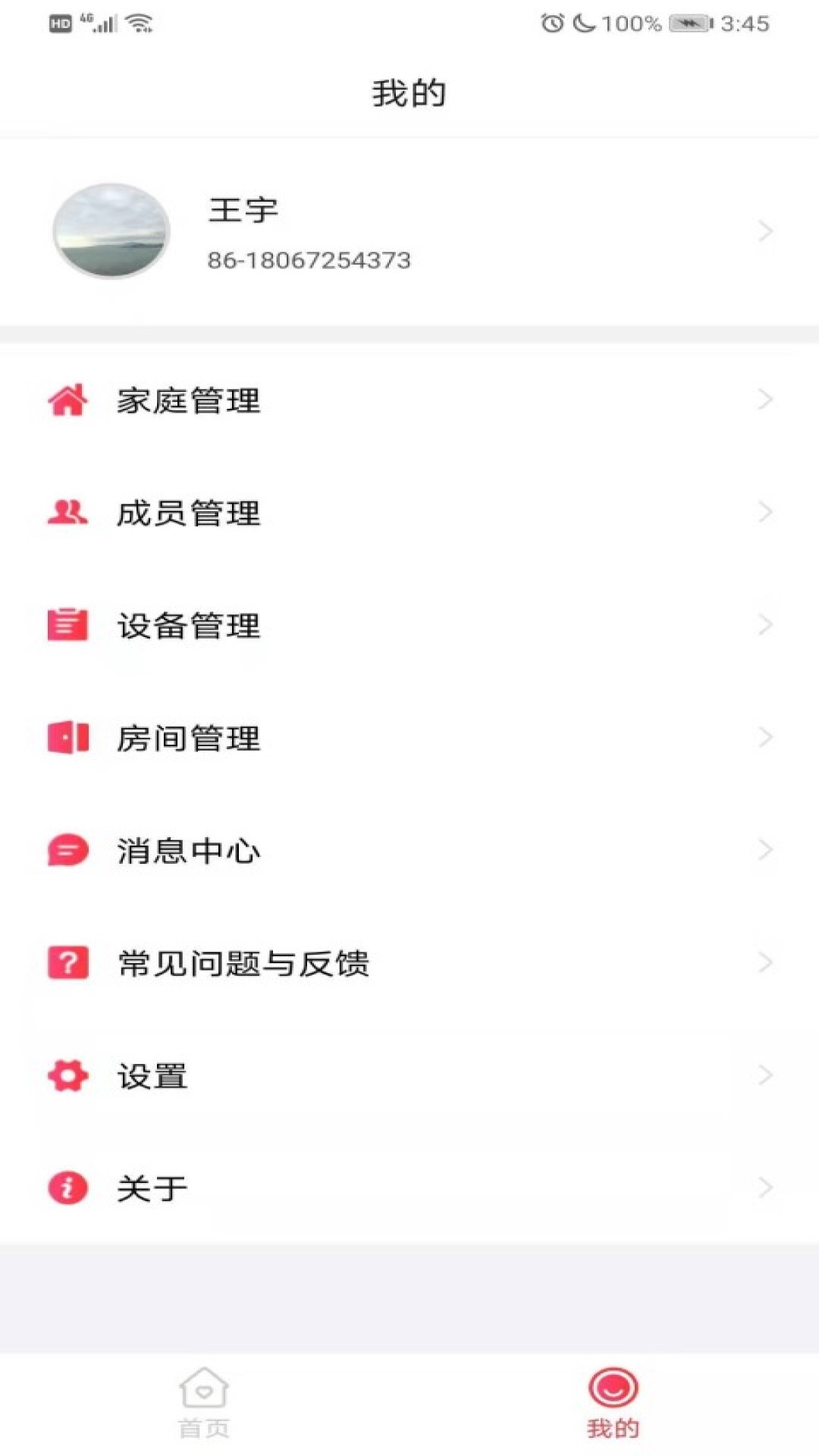
Task: Tap the 我的 tab in bottom bar
Action: tap(613, 1403)
